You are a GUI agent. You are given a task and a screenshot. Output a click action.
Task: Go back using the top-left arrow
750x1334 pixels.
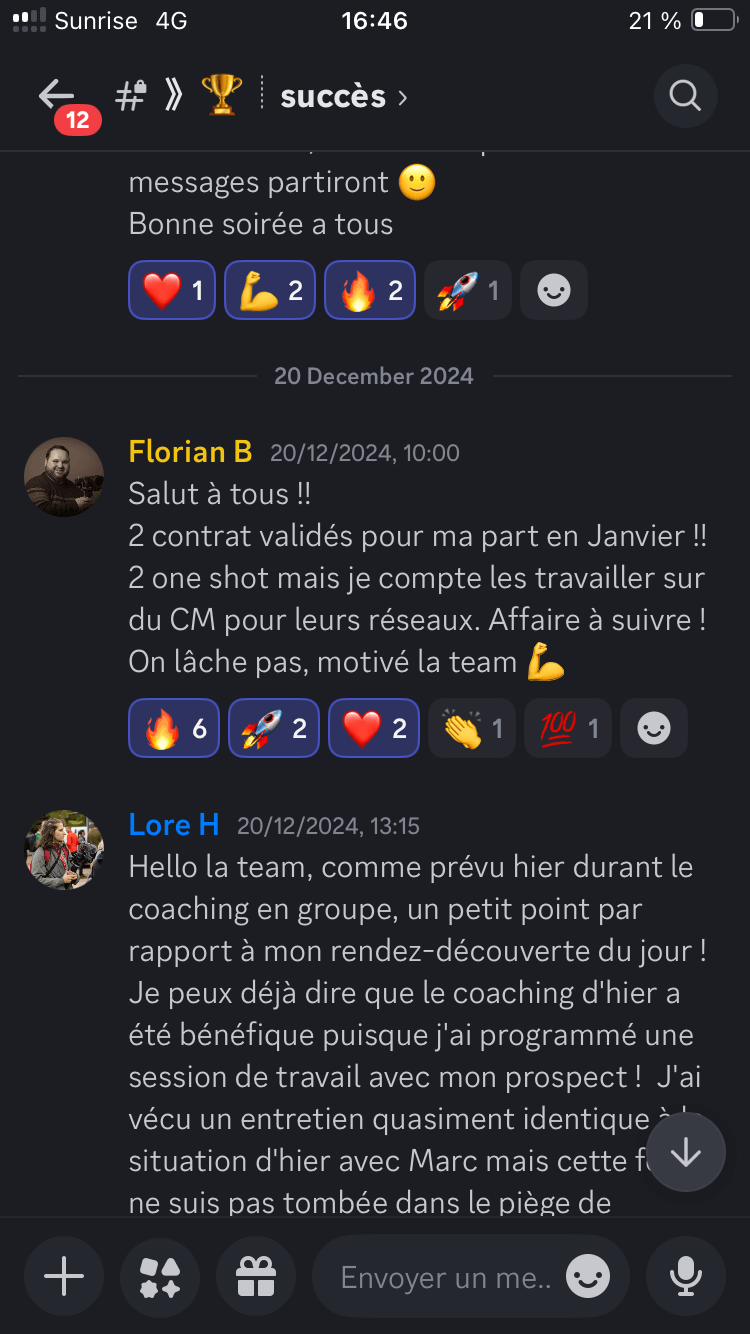(57, 96)
